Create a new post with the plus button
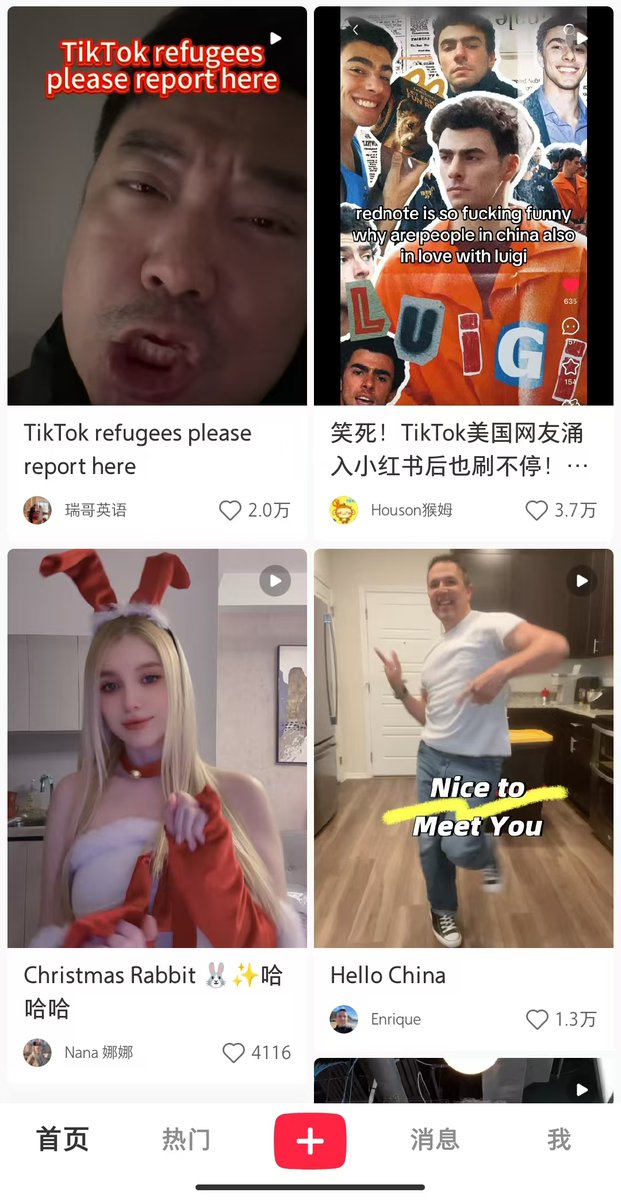The image size is (621, 1200). (x=310, y=1141)
